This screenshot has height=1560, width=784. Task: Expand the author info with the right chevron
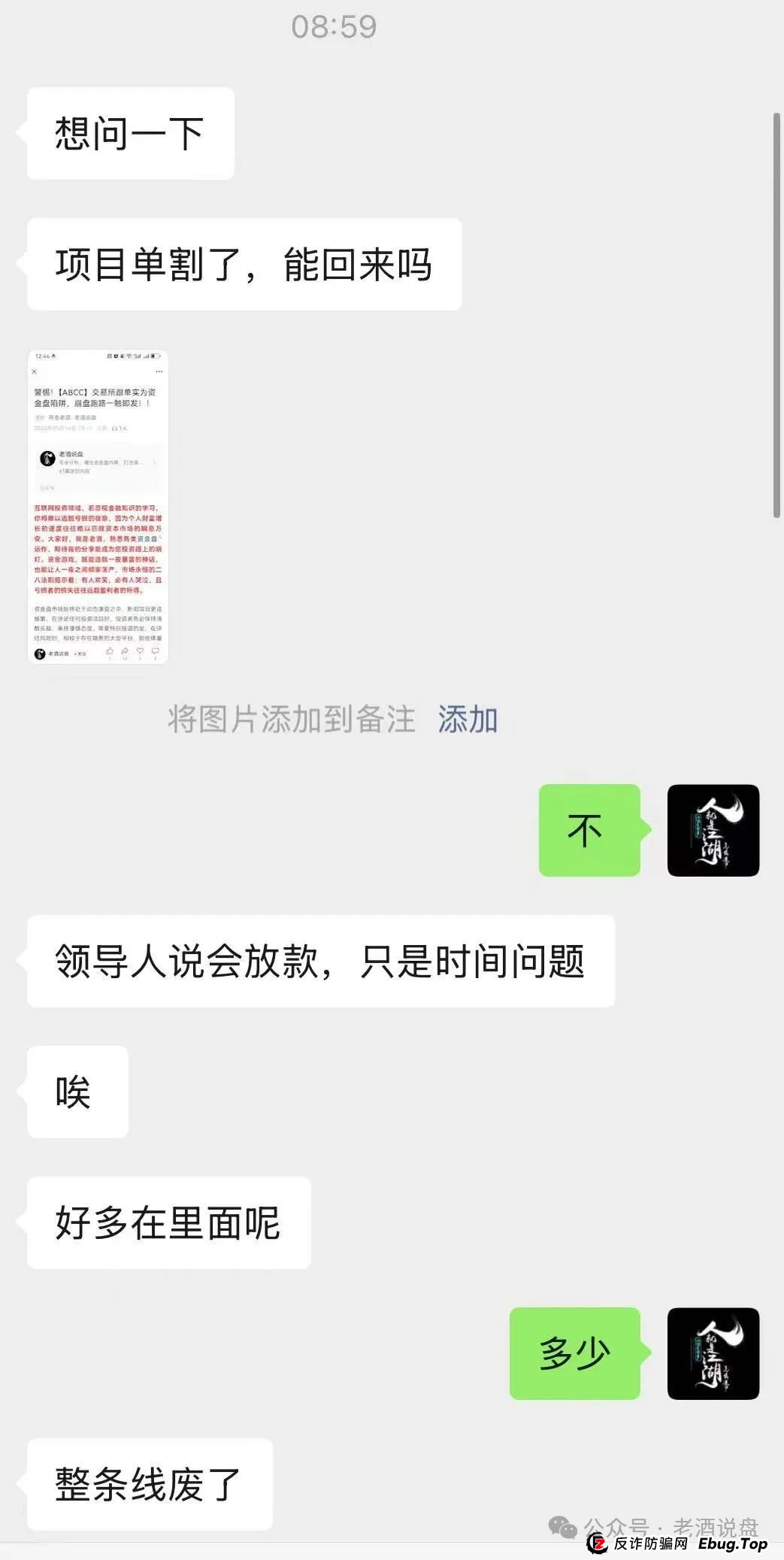tap(154, 463)
